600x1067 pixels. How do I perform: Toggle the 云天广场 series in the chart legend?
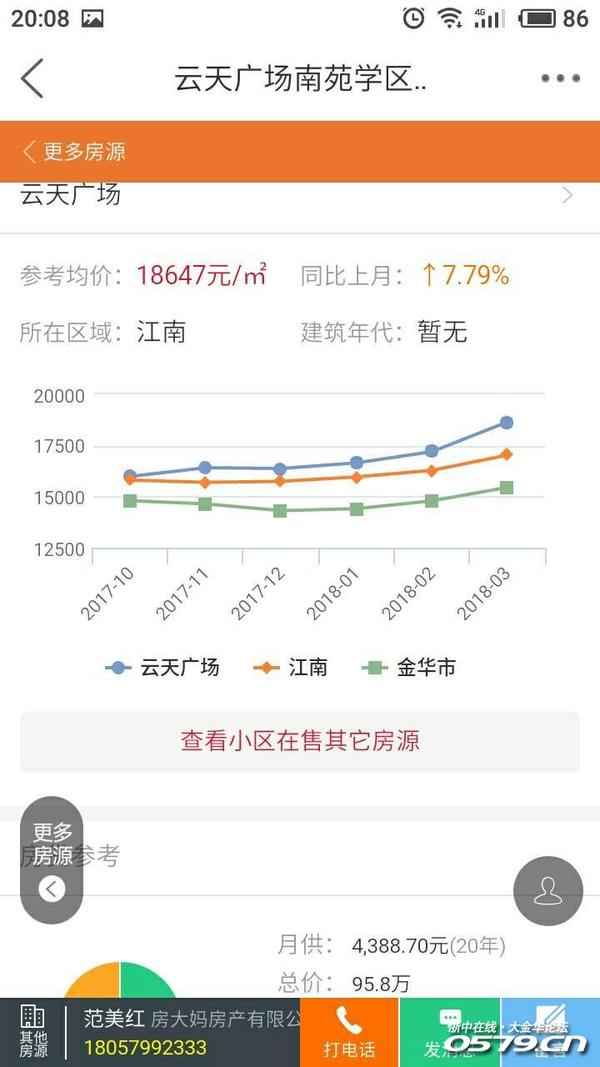coord(165,667)
